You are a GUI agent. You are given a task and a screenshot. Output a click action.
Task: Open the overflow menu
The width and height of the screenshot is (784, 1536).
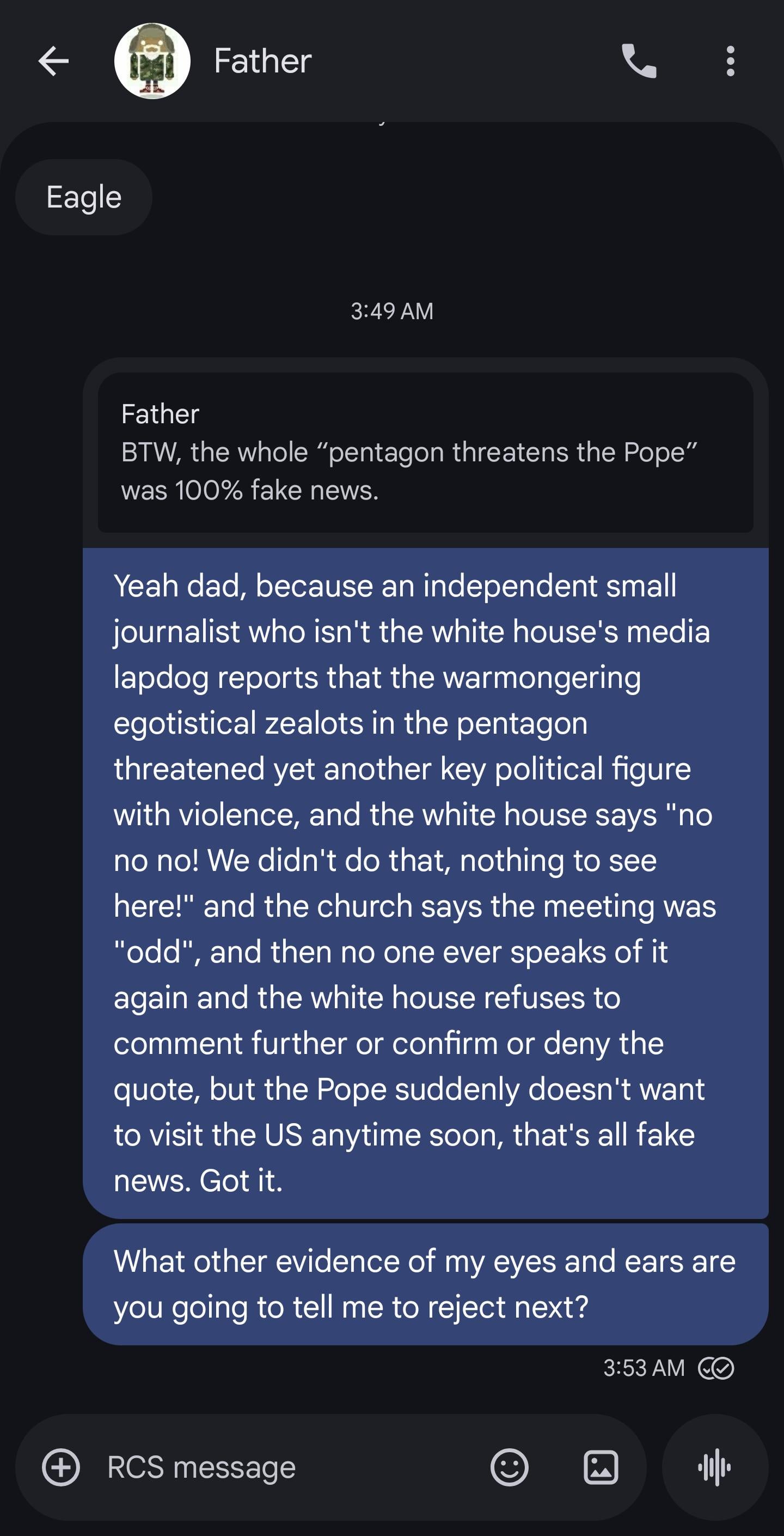click(x=730, y=61)
